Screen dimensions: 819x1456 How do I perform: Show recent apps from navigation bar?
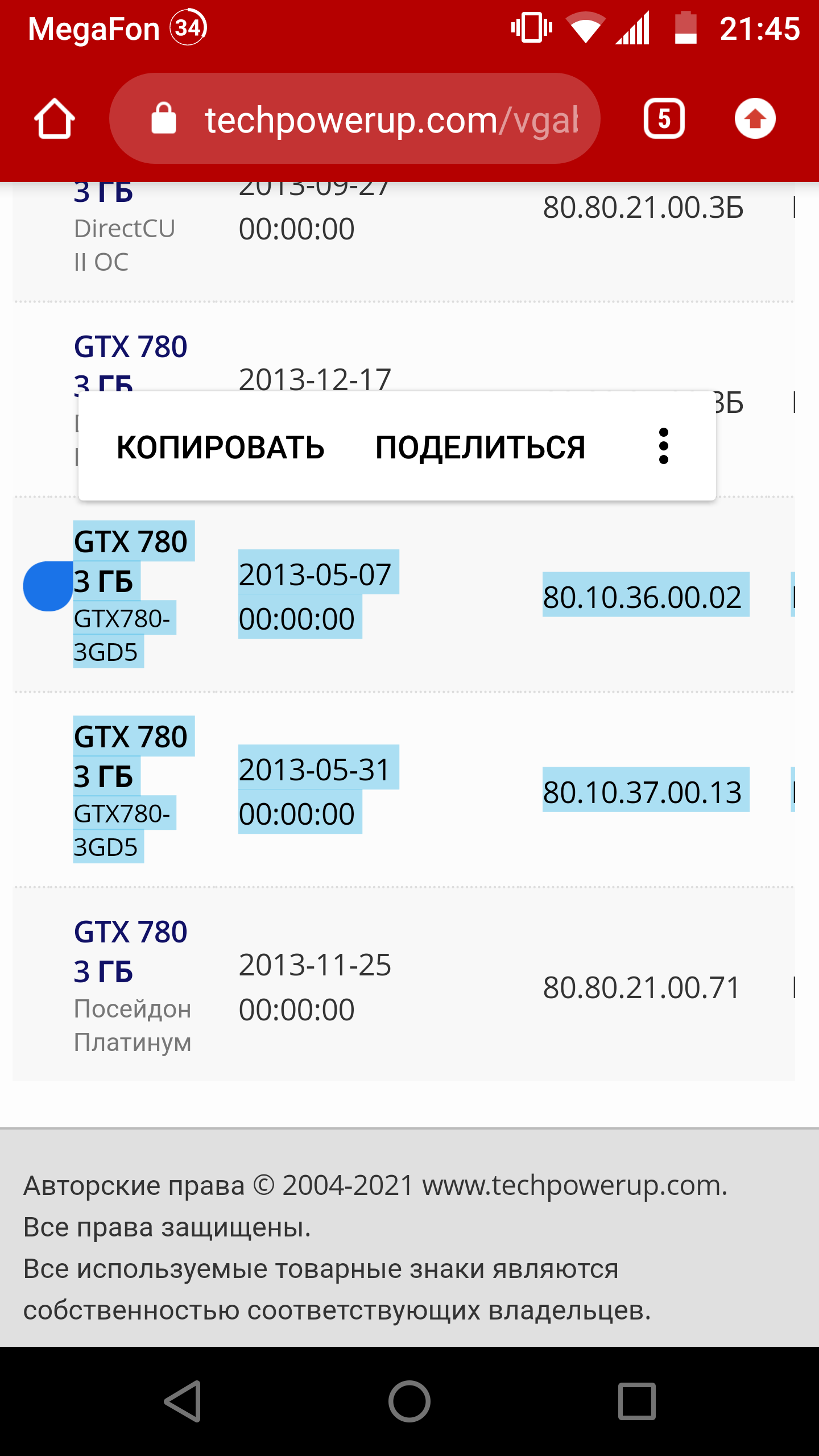pos(636,1401)
